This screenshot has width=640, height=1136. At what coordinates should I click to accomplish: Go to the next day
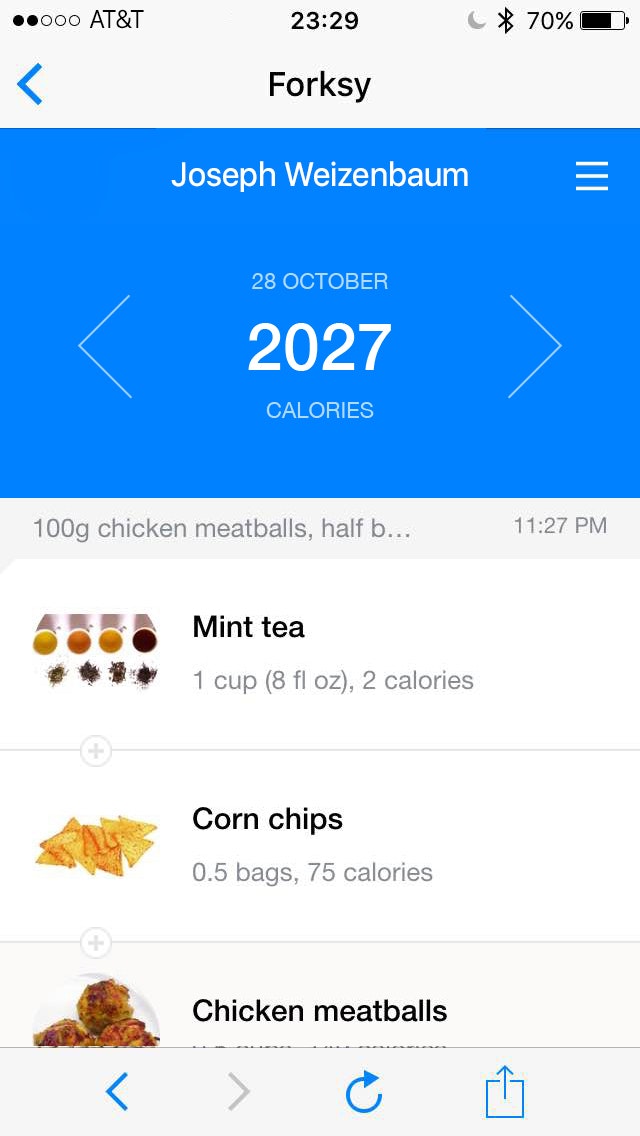pyautogui.click(x=534, y=346)
